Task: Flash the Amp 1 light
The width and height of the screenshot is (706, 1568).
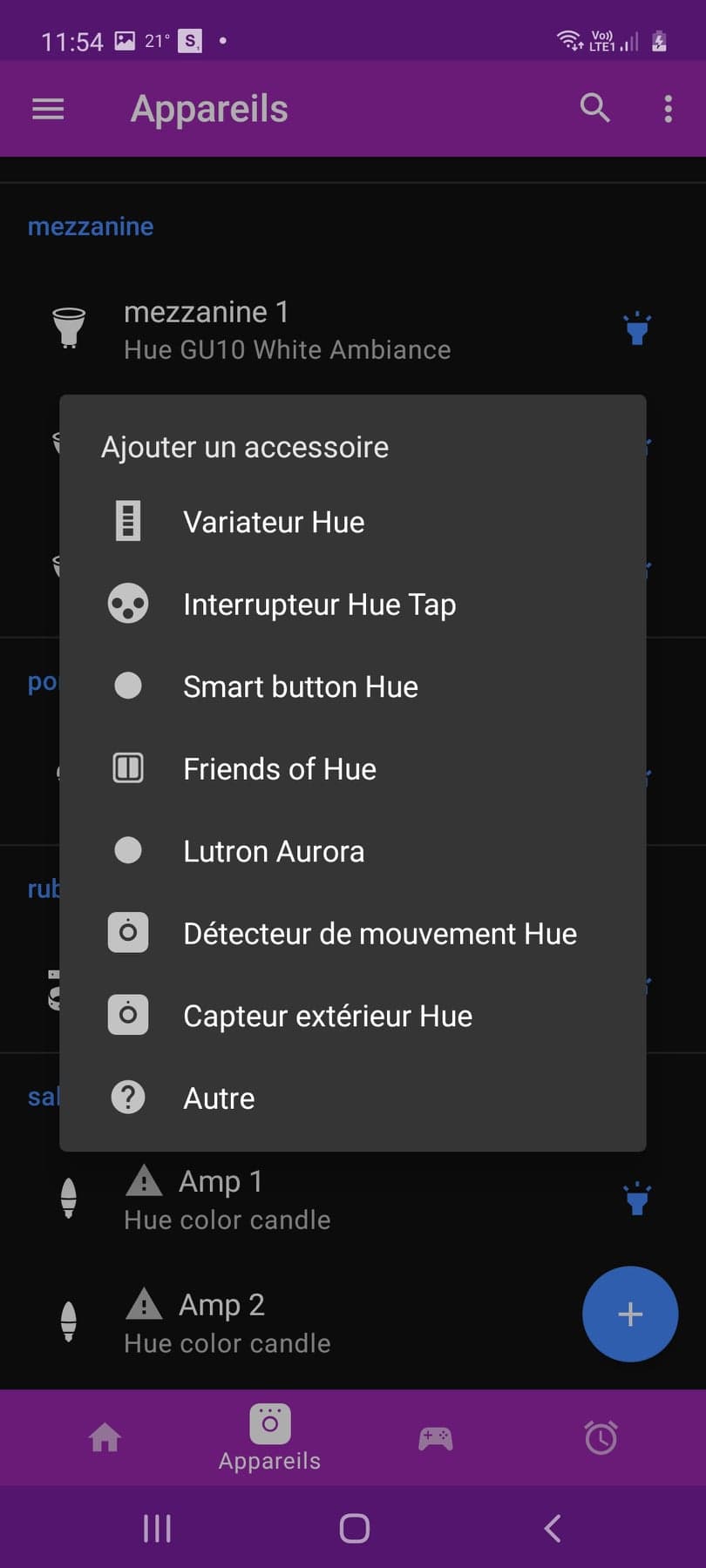Action: pos(637,1199)
